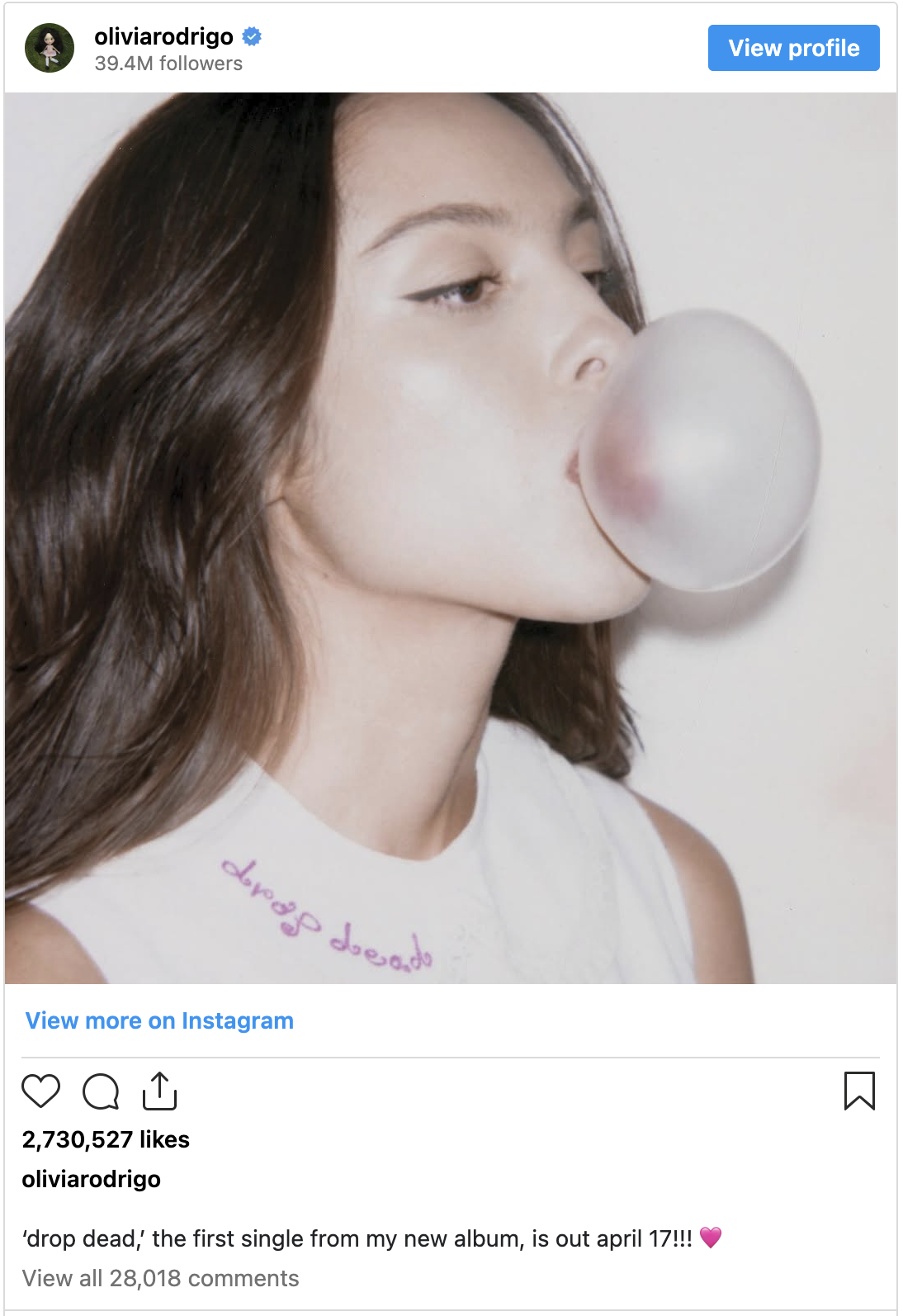Screen dimensions: 903x1316
Task: Open the oliviarodrigo username in the header
Action: click(163, 36)
